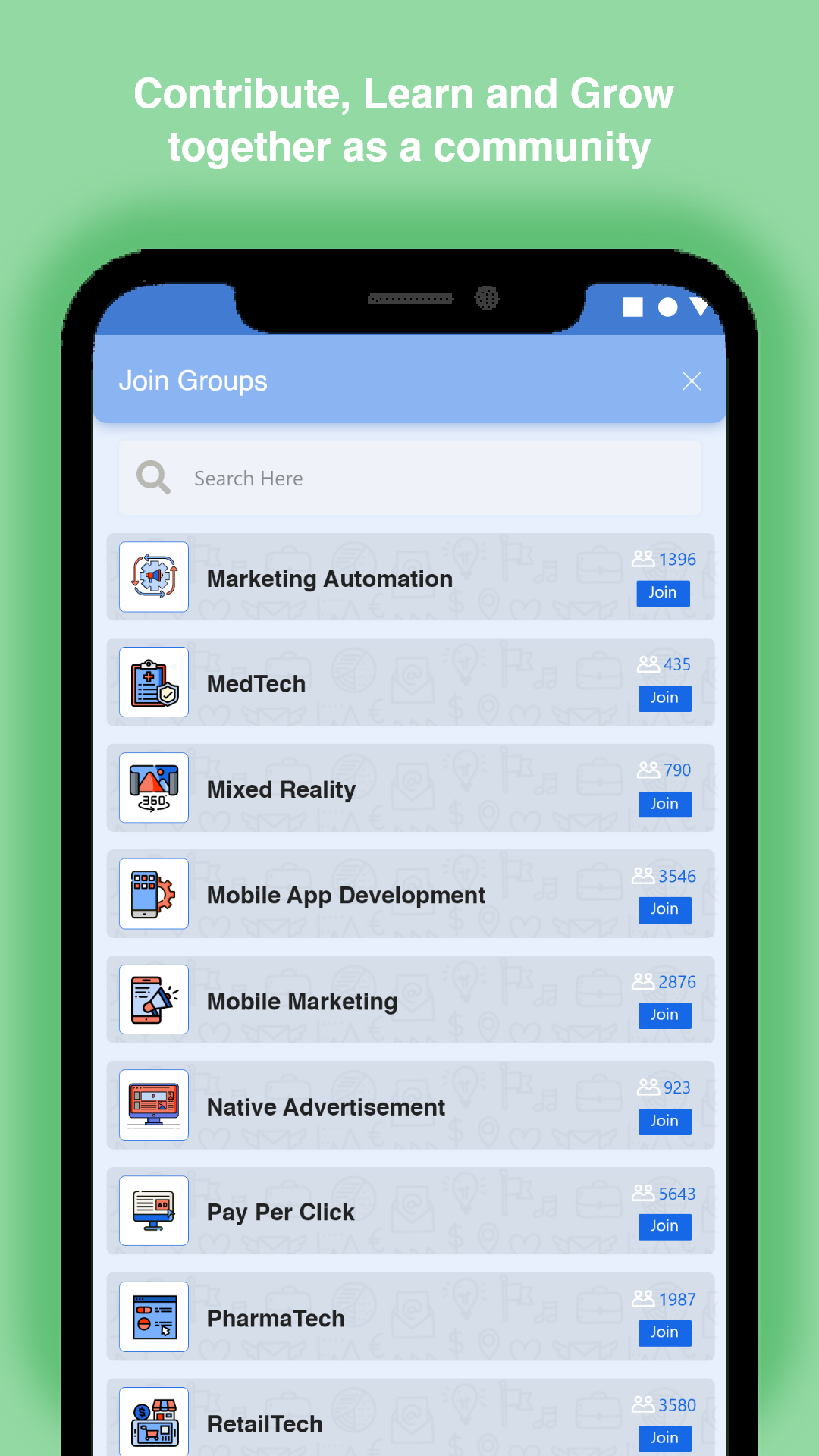Click the Native Advertisement monitor icon
This screenshot has width=819, height=1456.
click(x=153, y=1106)
